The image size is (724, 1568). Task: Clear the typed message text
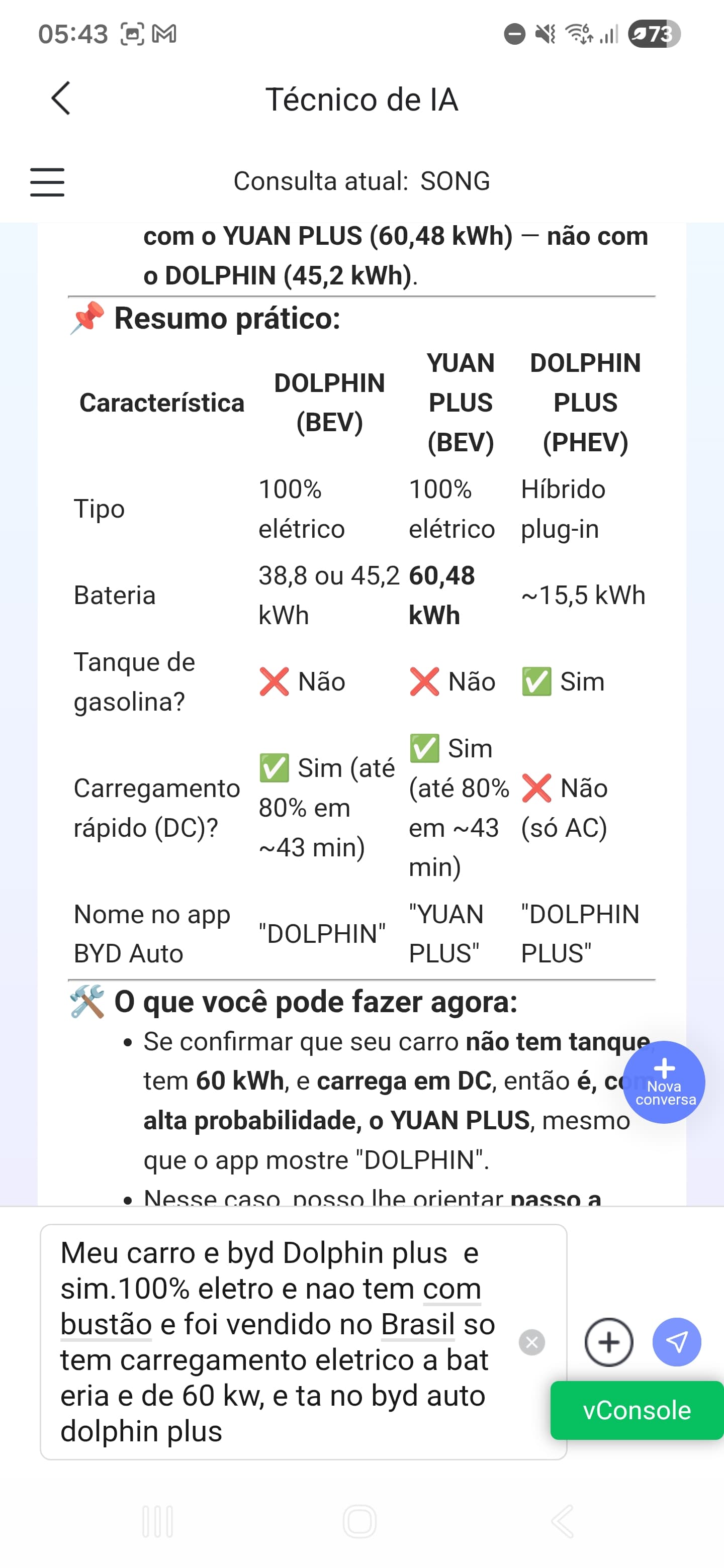click(x=531, y=1341)
